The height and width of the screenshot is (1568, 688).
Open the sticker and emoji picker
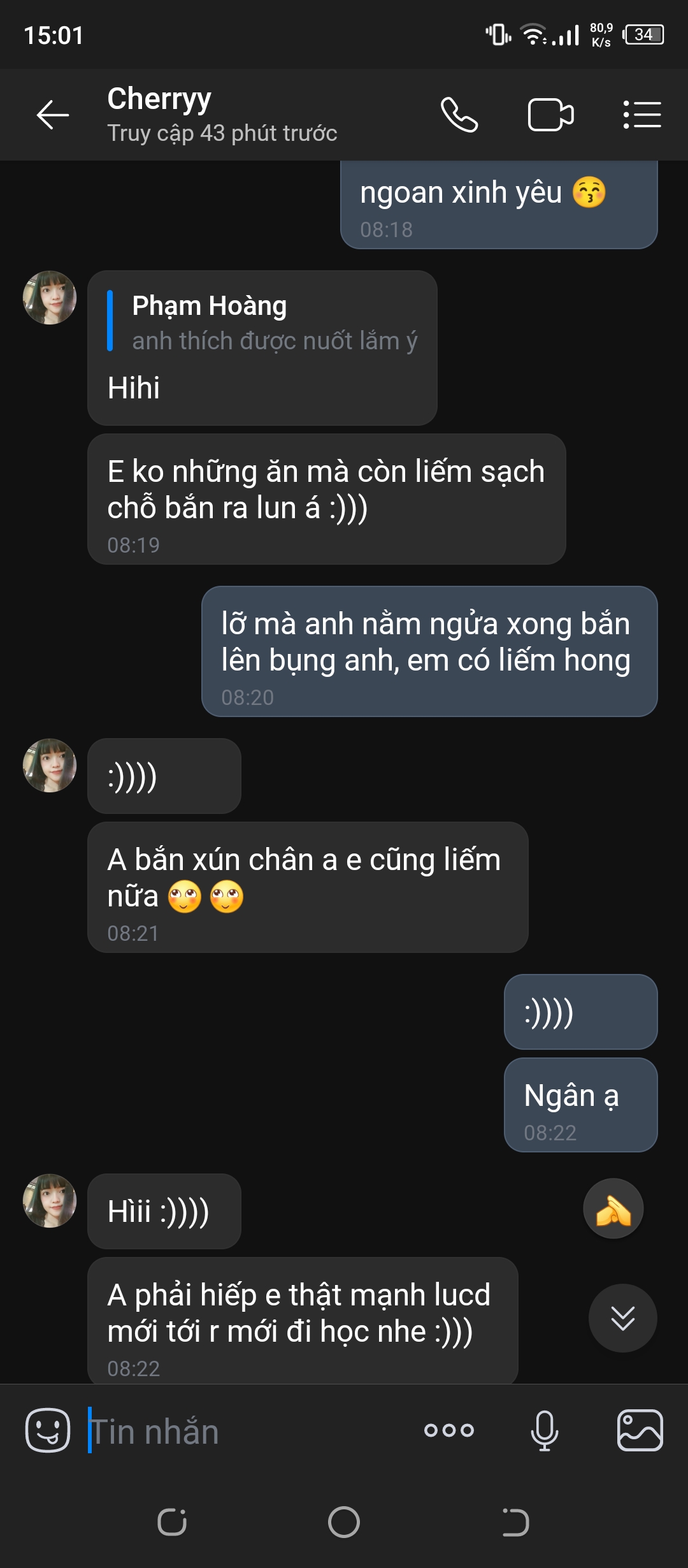click(48, 1430)
